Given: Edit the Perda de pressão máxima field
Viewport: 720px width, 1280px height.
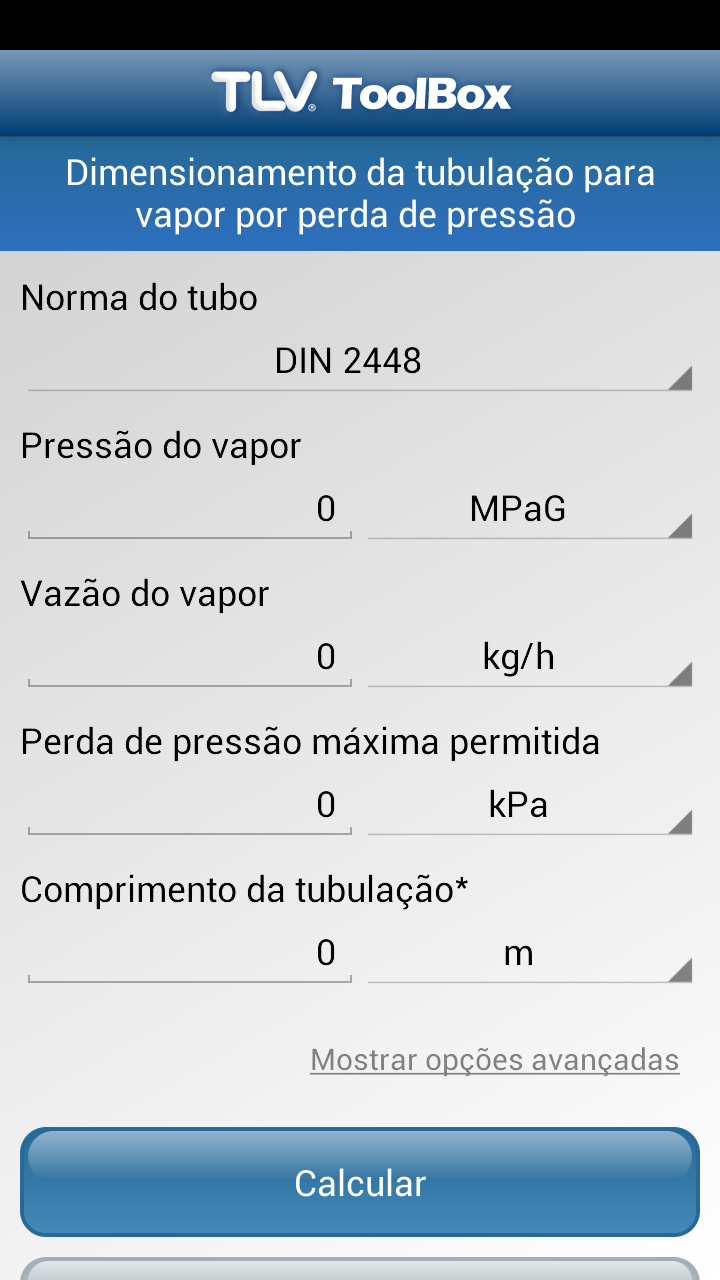Looking at the screenshot, I should tap(190, 806).
